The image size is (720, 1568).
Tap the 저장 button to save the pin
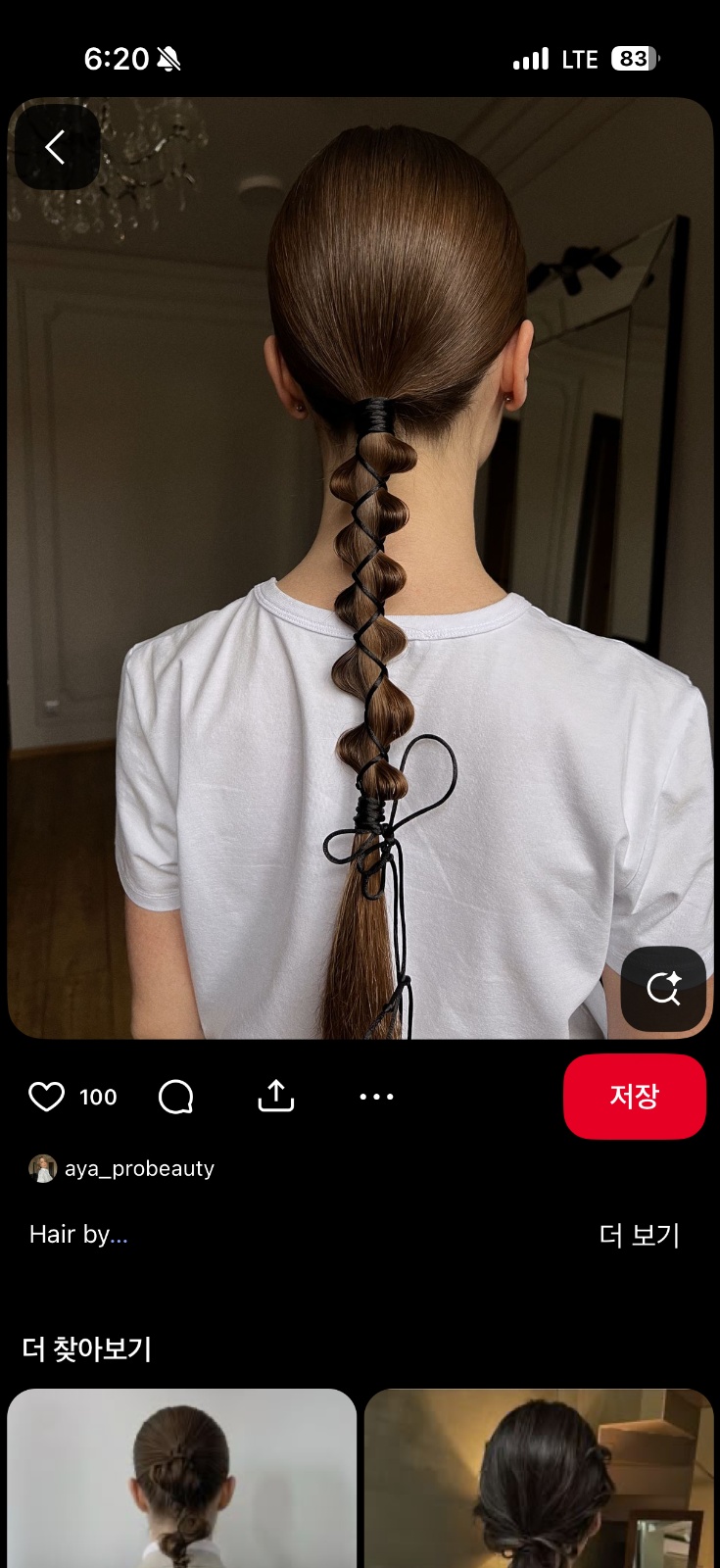point(635,1097)
